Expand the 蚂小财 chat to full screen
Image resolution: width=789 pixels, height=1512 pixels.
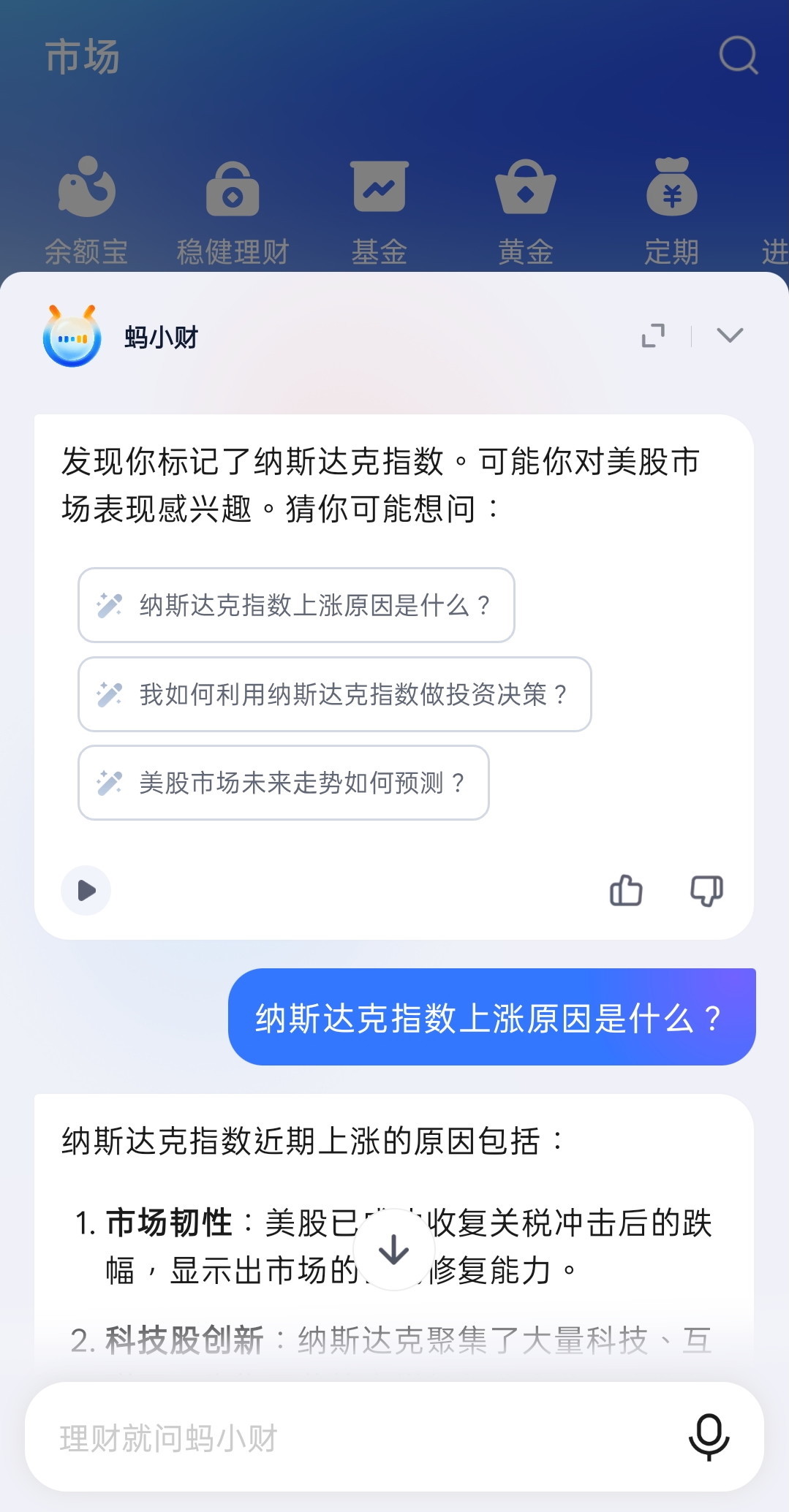coord(653,335)
